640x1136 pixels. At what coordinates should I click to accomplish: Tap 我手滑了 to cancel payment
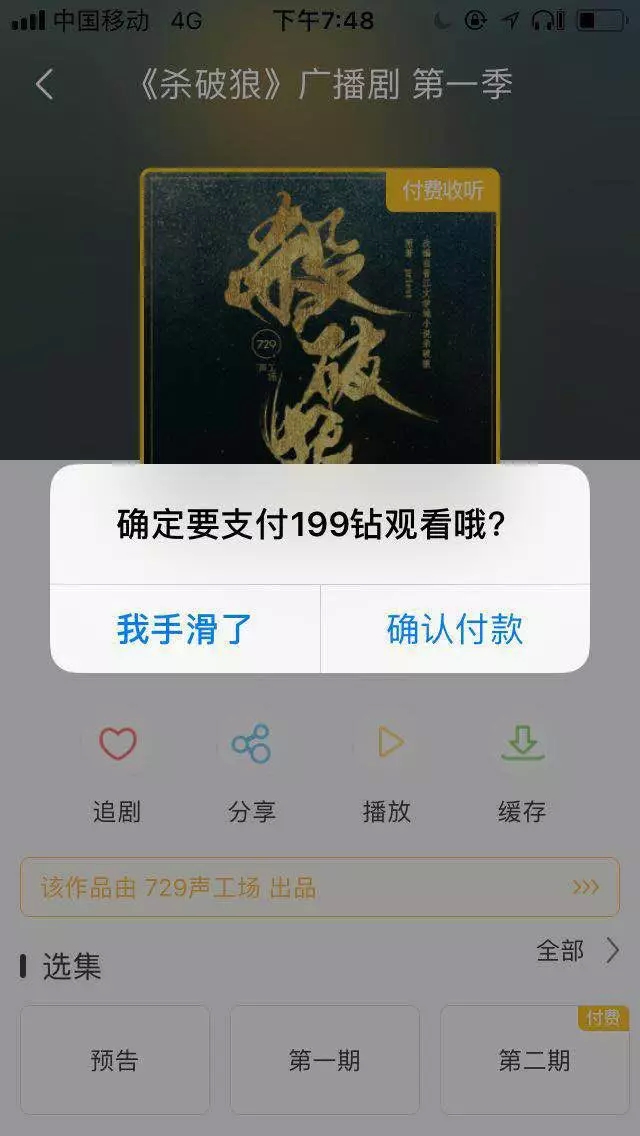185,629
